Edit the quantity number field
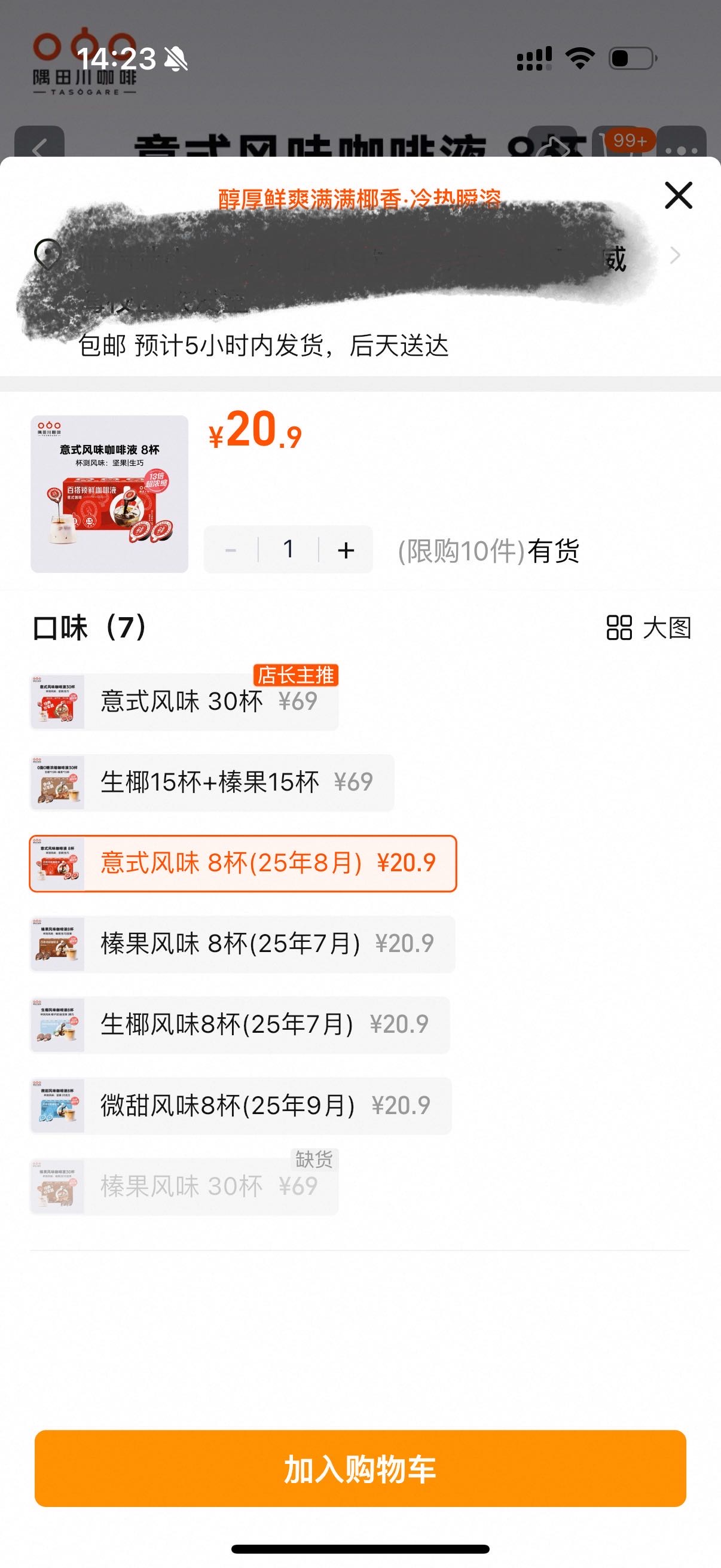The height and width of the screenshot is (1568, 721). click(288, 550)
